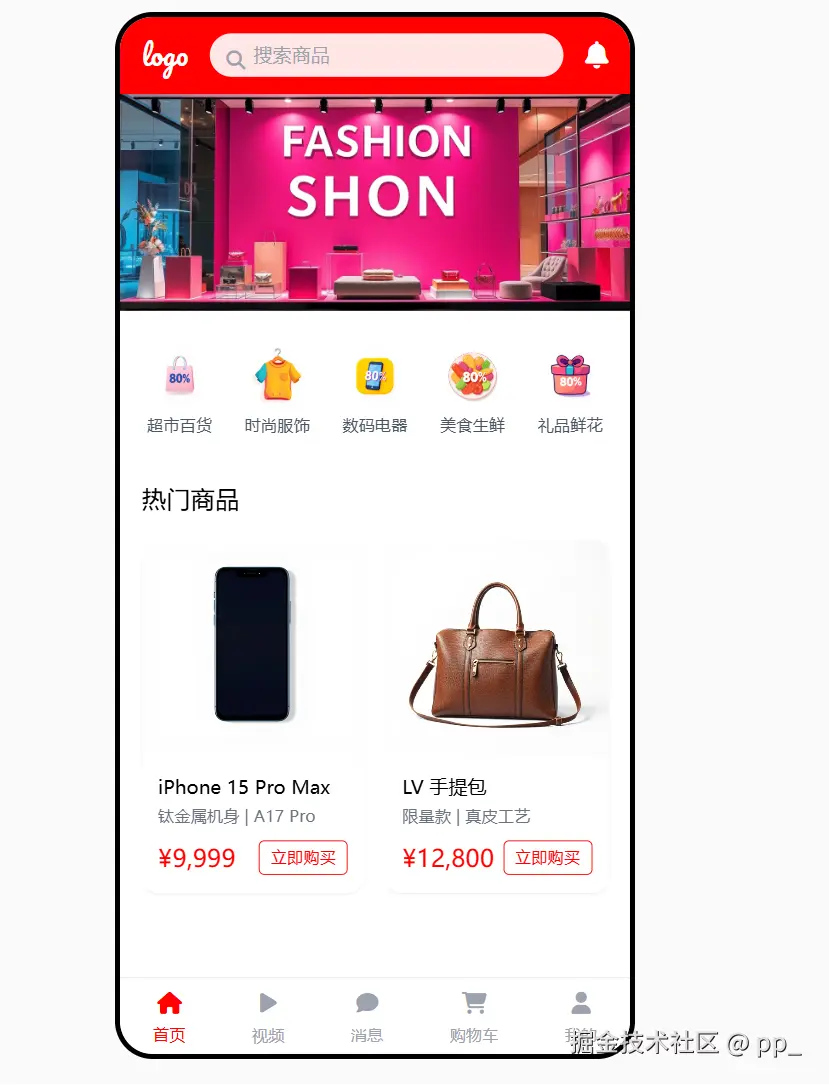Open the 消息 tab
Screen dimensions: 829x1085
click(367, 1016)
